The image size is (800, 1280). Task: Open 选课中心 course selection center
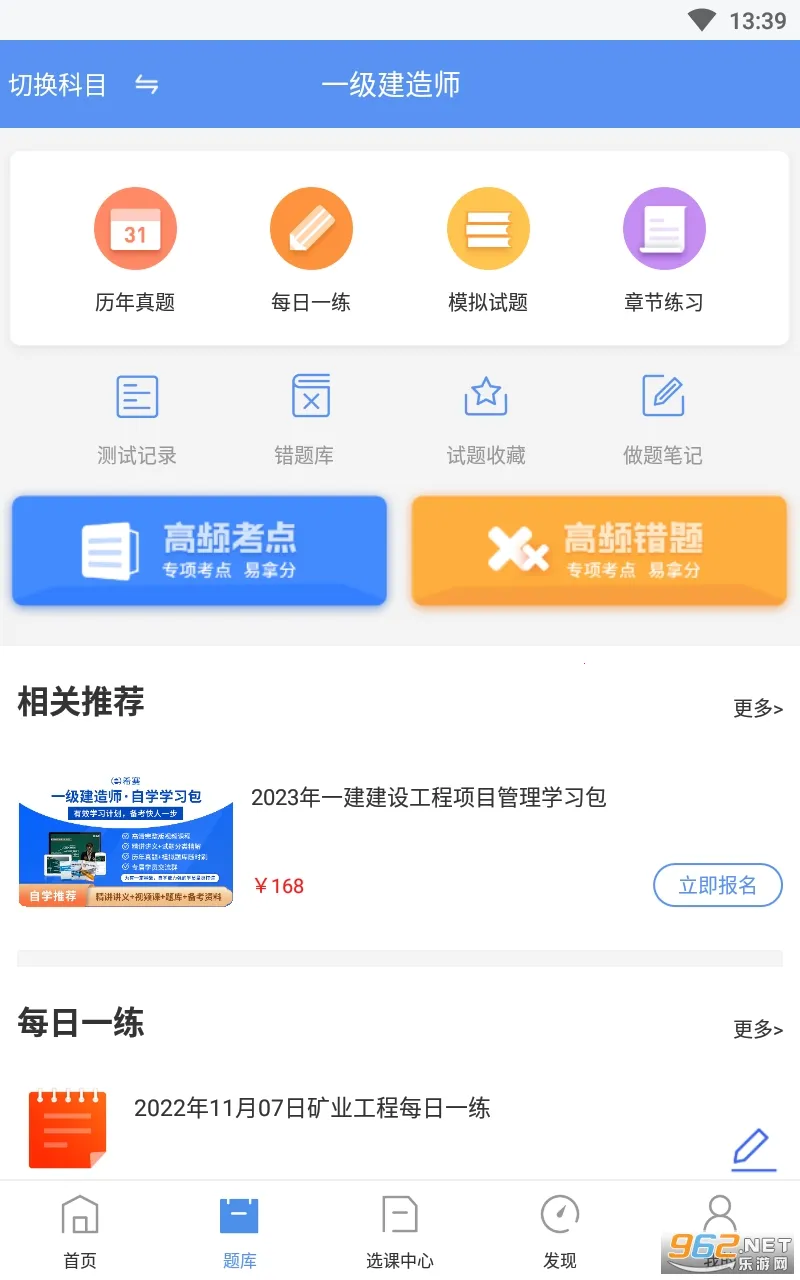point(400,1228)
